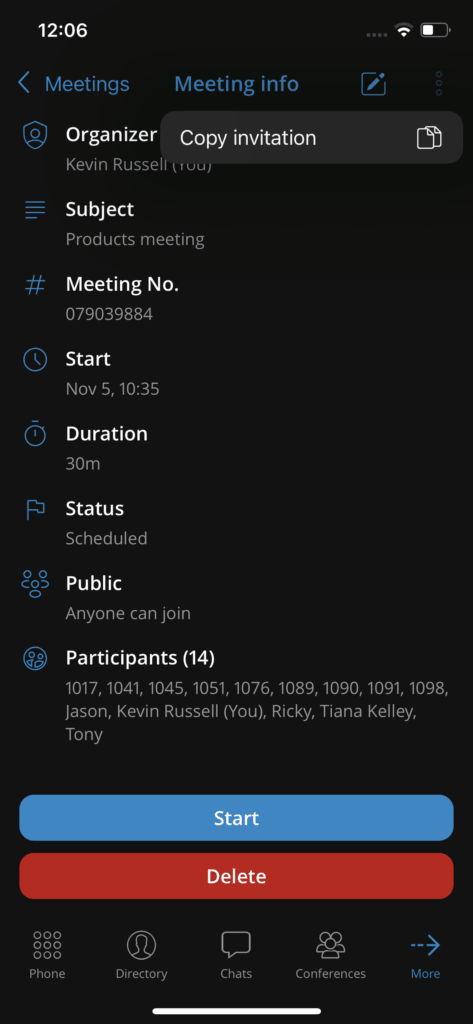Switch to the Phone tab

[x=47, y=955]
